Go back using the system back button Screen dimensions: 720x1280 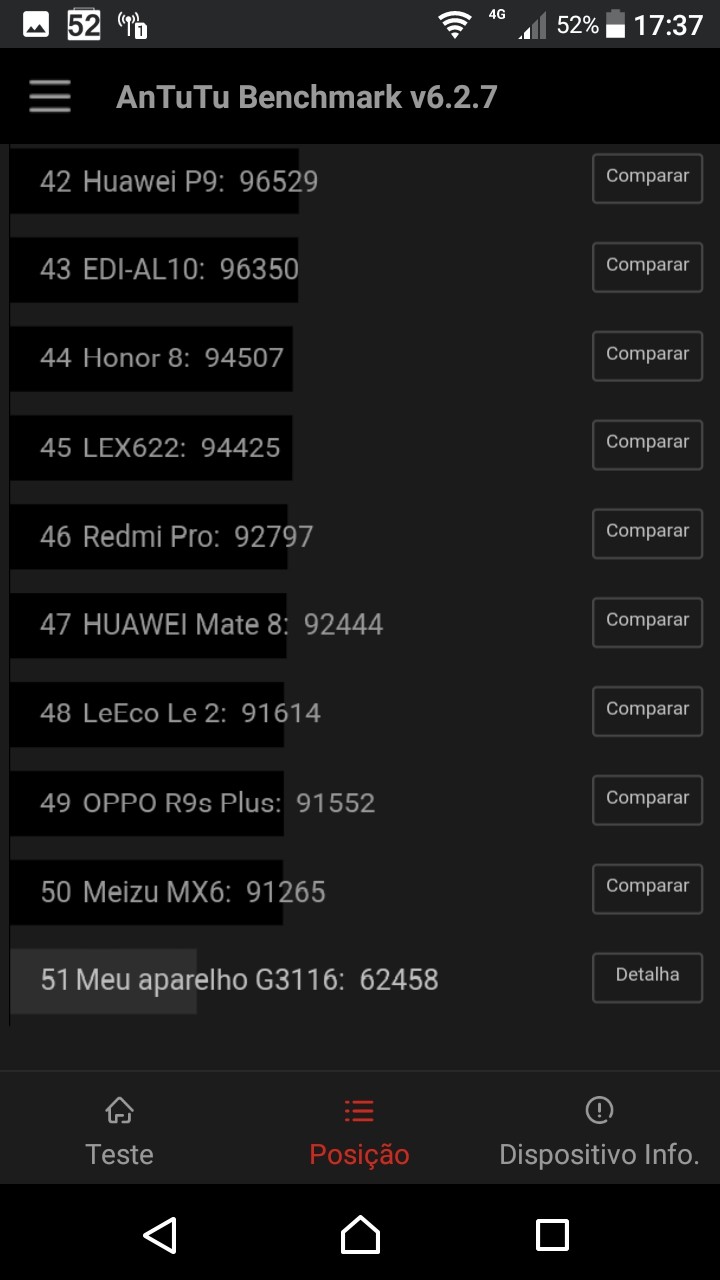(161, 1234)
